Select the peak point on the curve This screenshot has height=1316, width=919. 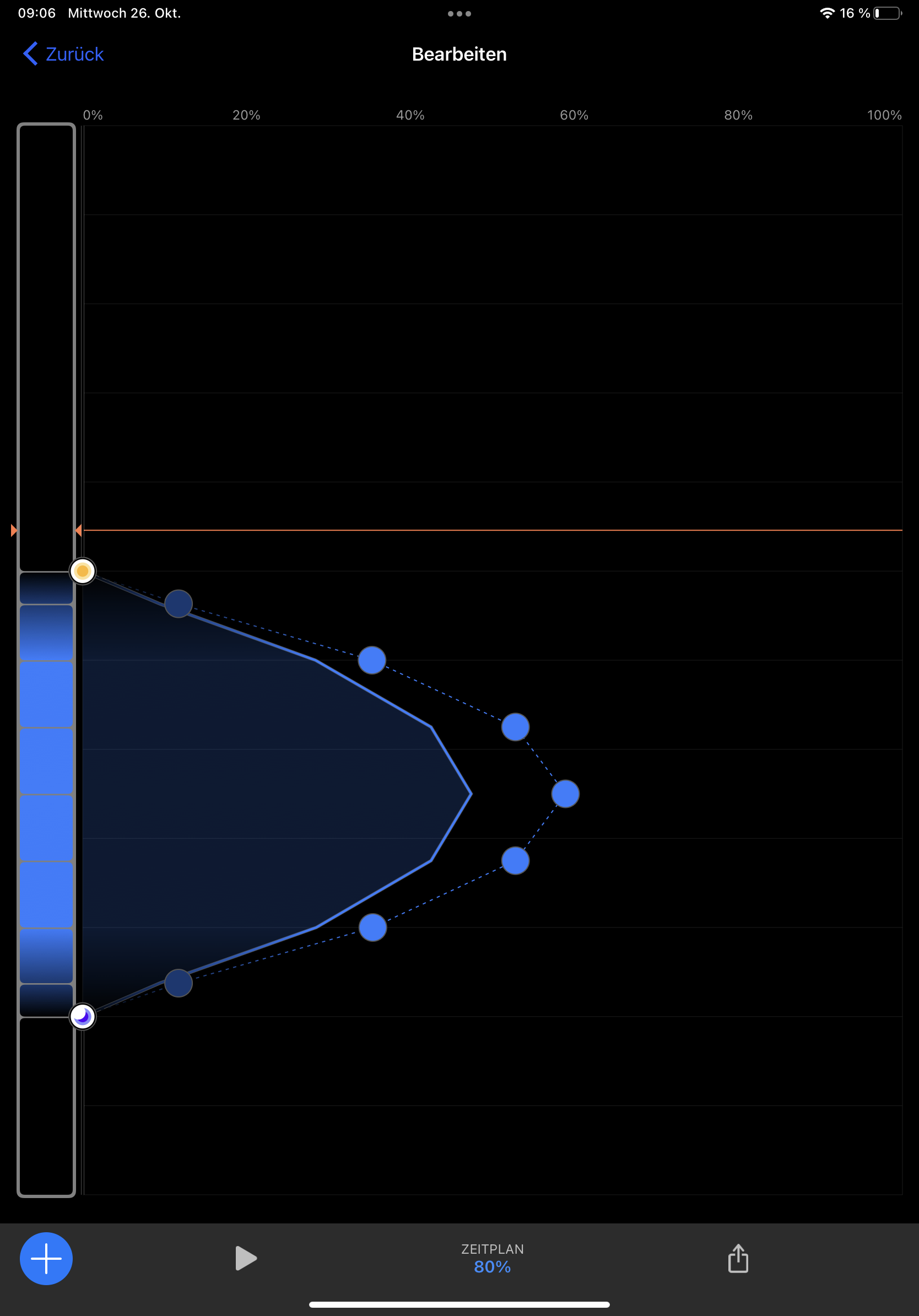click(565, 794)
